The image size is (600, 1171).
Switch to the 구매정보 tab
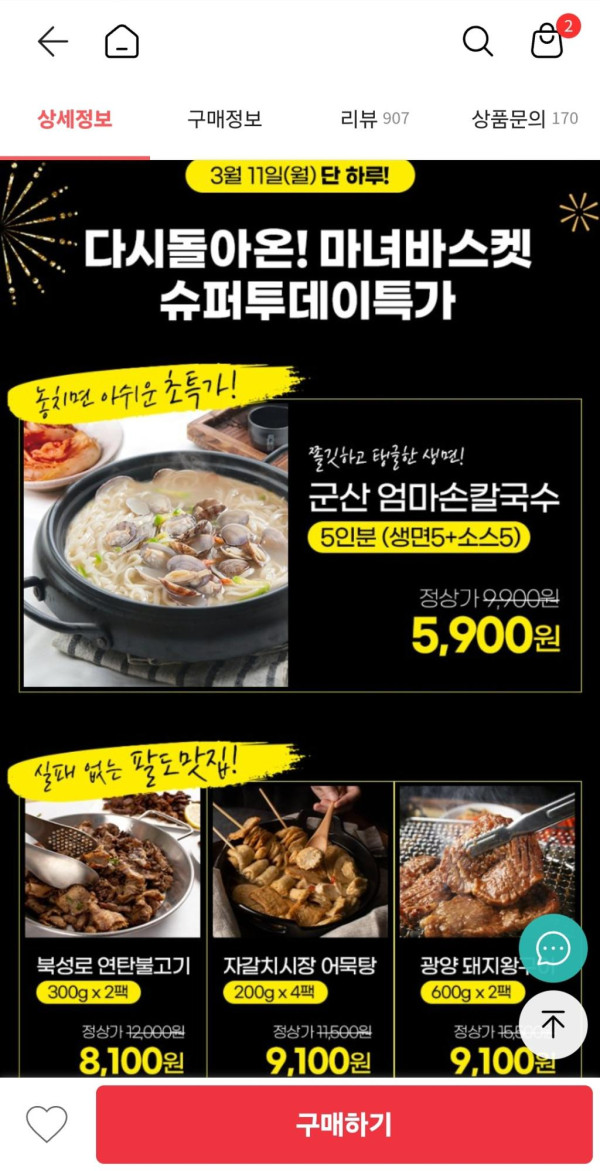coord(224,119)
